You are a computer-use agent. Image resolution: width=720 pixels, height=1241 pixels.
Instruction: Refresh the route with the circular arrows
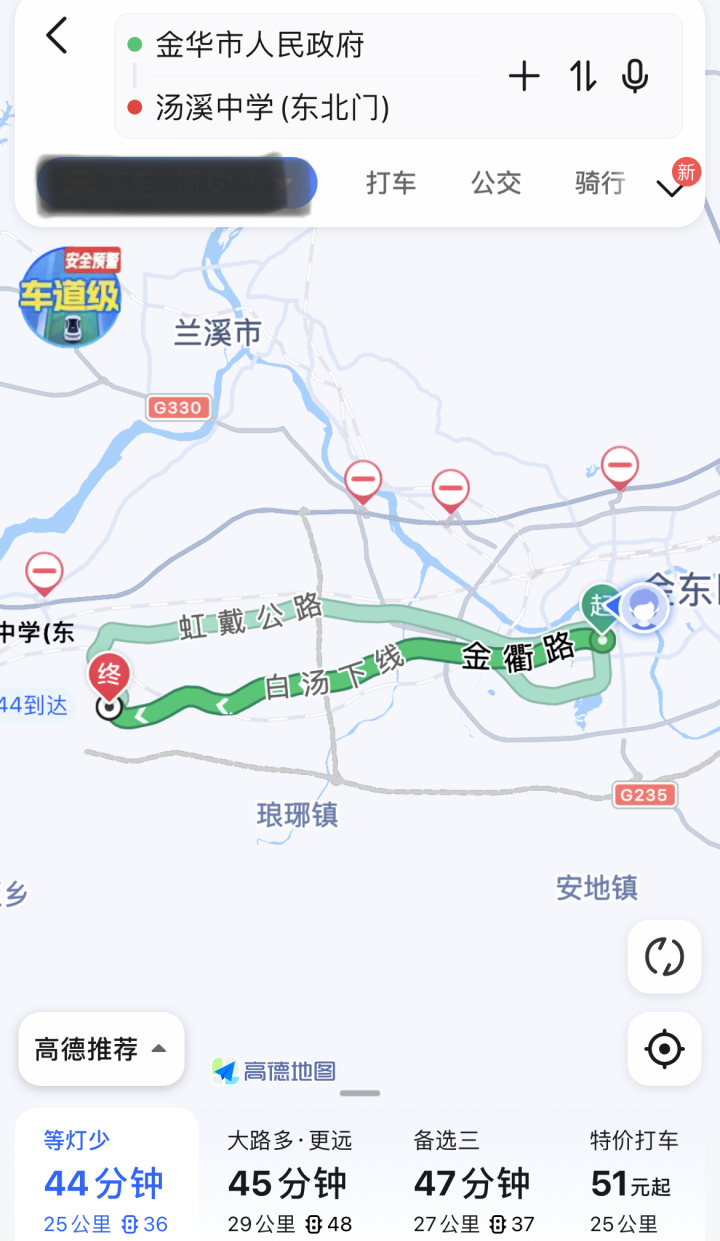[664, 957]
